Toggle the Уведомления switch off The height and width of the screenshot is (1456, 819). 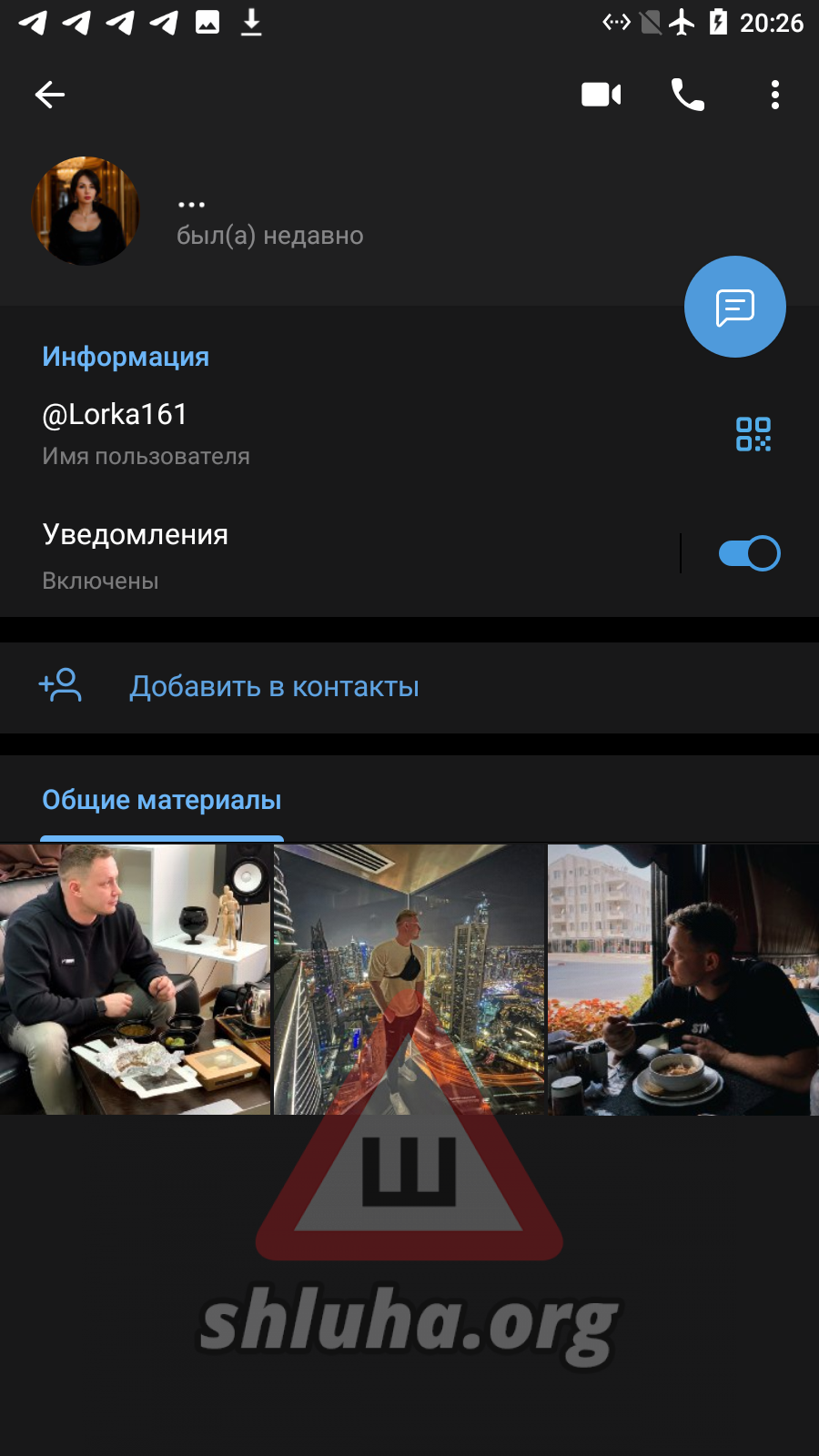coord(749,553)
